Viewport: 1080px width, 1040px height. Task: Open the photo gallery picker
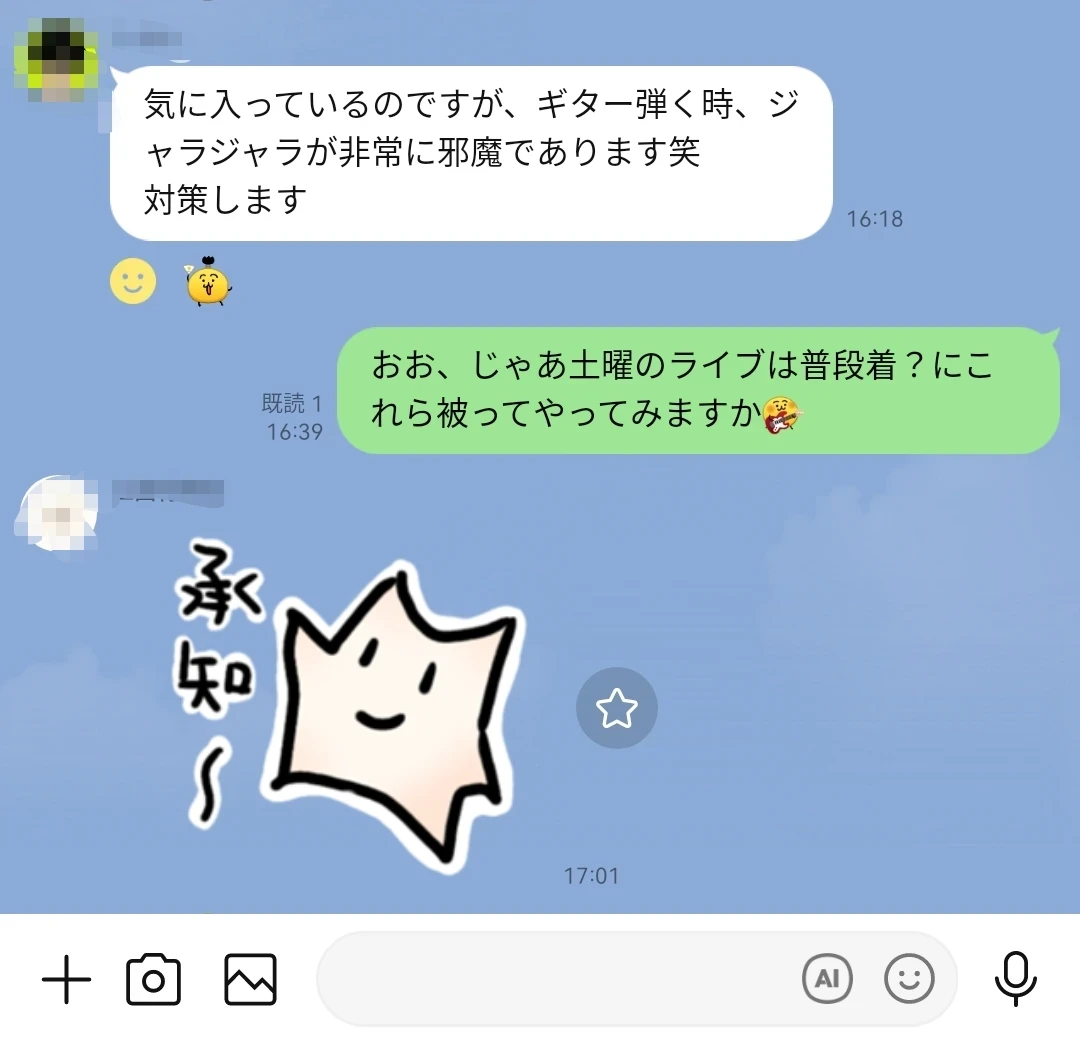(x=250, y=980)
